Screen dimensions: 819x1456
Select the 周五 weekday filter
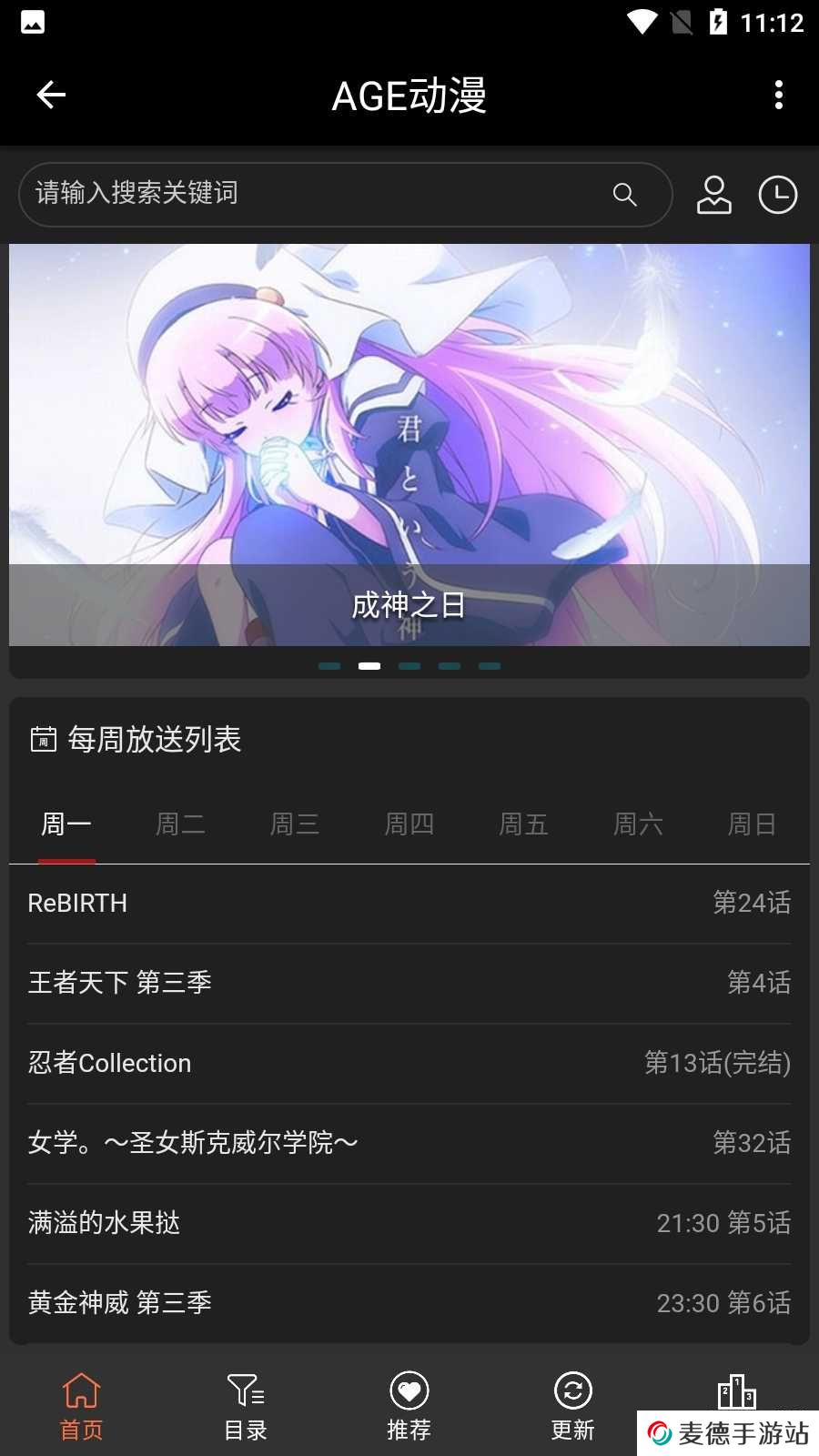coord(523,824)
